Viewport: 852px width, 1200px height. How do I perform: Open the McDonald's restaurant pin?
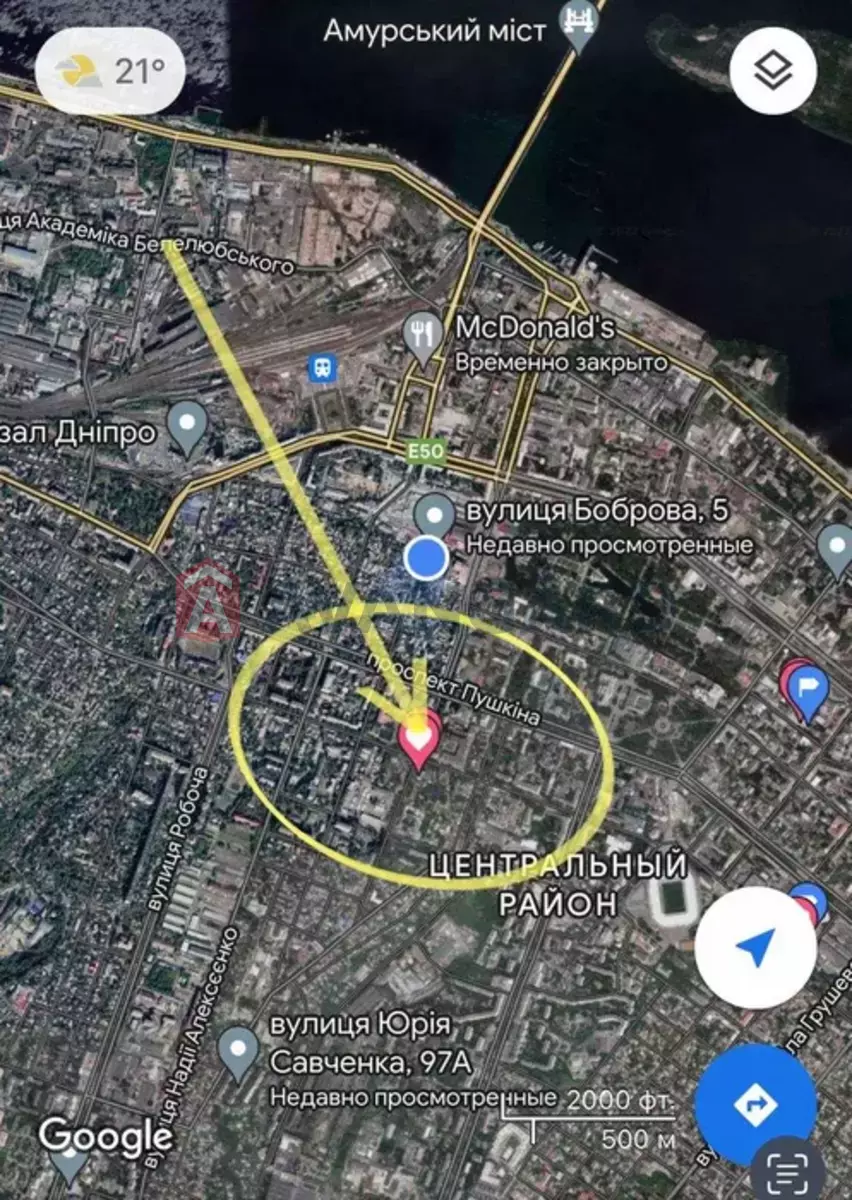pos(424,334)
